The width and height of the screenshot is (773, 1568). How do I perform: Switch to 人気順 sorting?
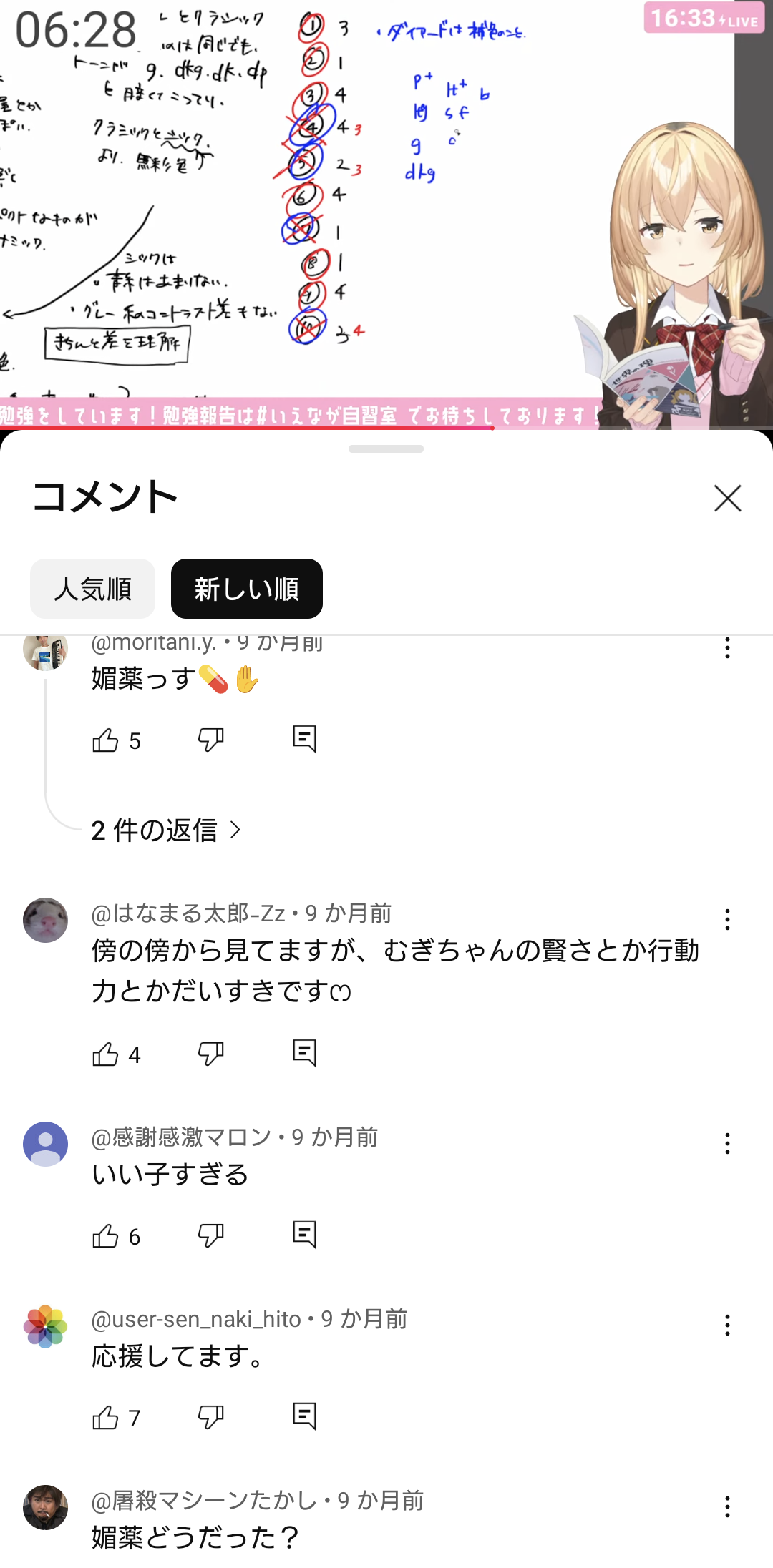pos(92,589)
